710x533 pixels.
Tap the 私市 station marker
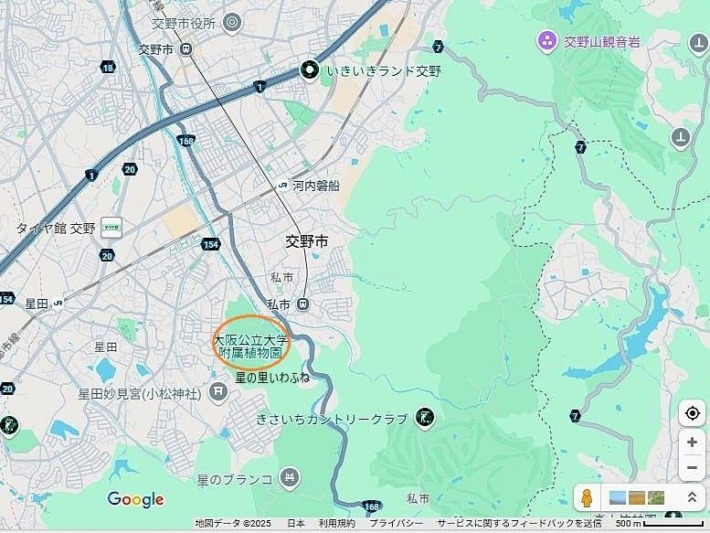coord(303,304)
